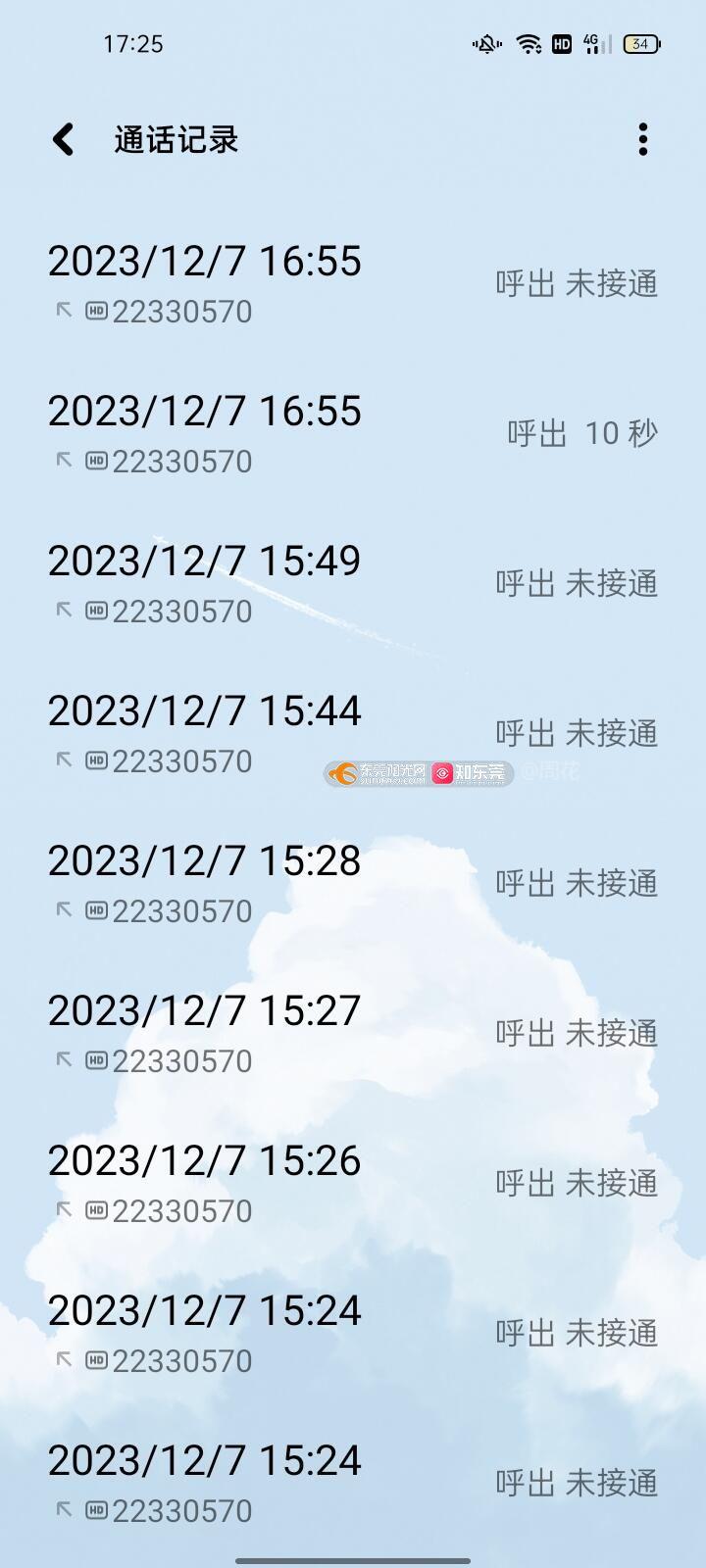
Task: Tap the 15:49 call record
Action: [x=352, y=583]
